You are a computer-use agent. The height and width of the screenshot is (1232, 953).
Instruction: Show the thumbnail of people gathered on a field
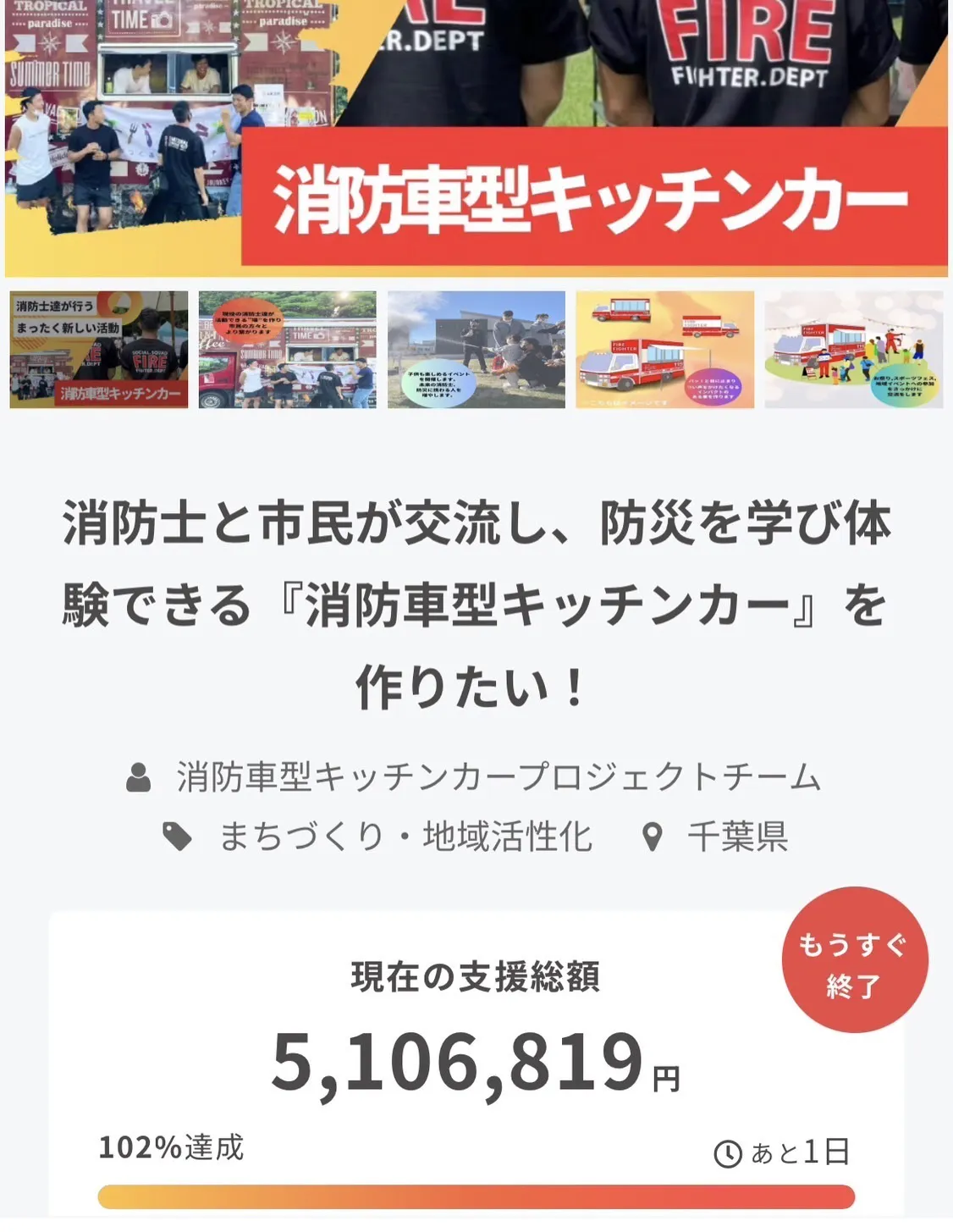coord(476,350)
